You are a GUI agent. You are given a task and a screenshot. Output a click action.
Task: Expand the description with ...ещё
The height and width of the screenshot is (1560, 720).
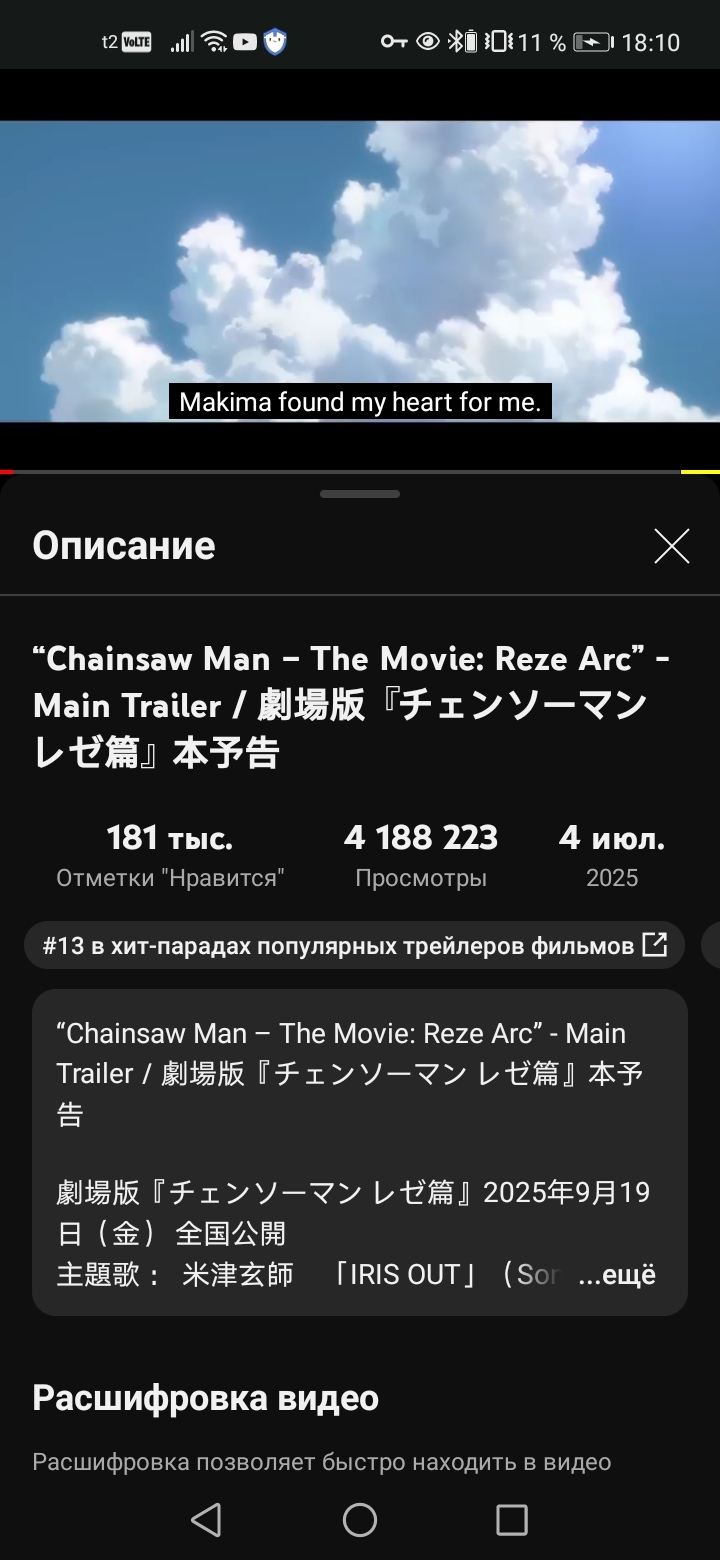(x=617, y=1274)
